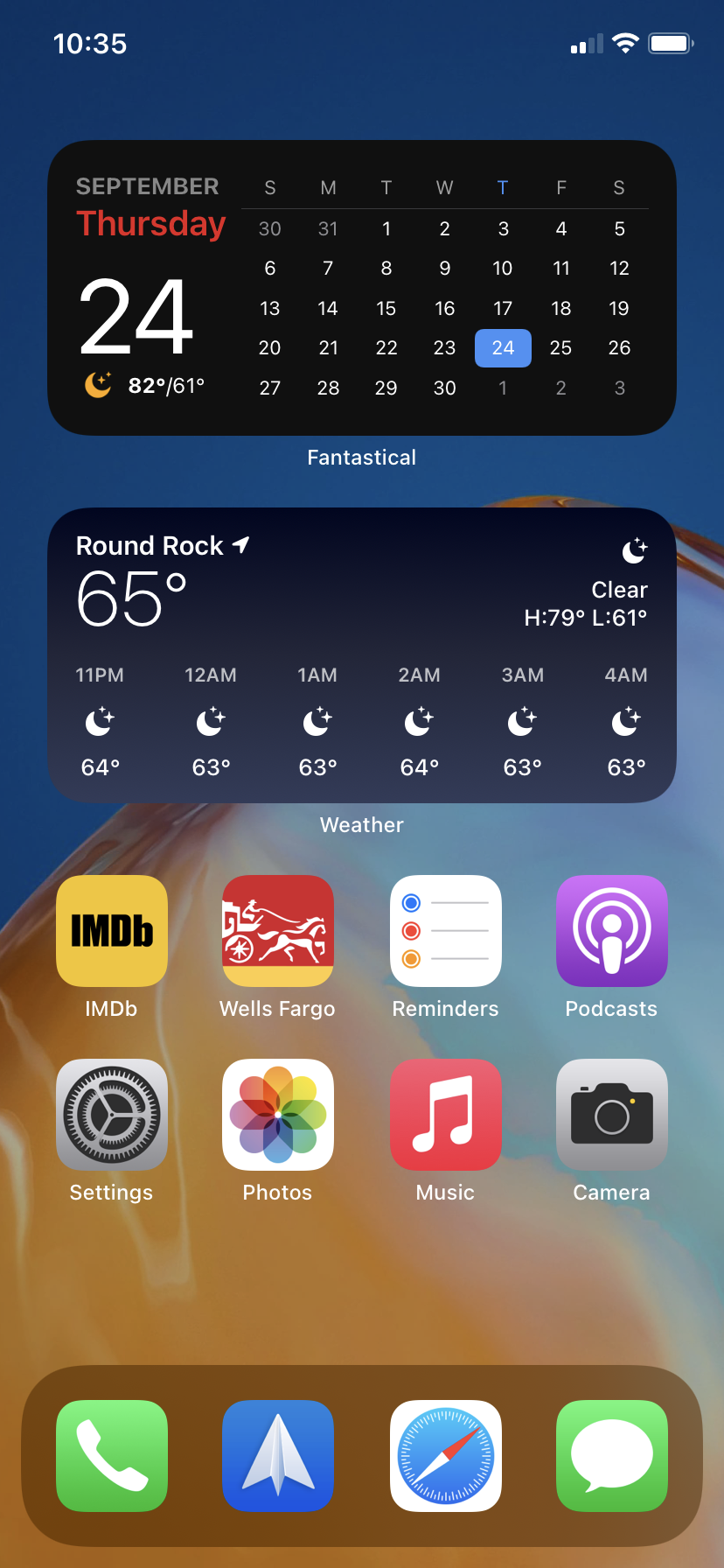Open Settings
Viewport: 724px width, 1568px height.
[x=112, y=1115]
